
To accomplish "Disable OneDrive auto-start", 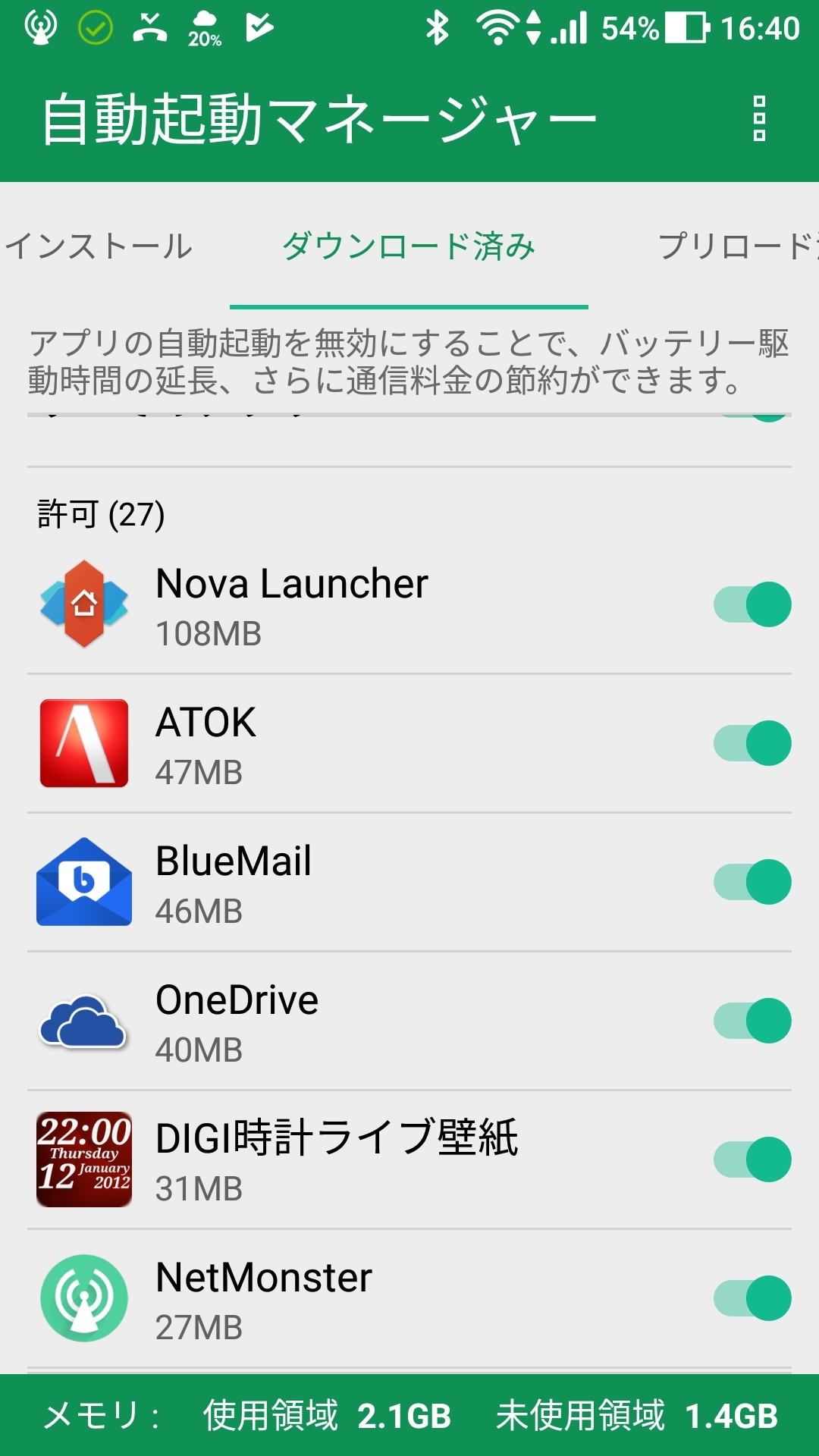I will (752, 1021).
